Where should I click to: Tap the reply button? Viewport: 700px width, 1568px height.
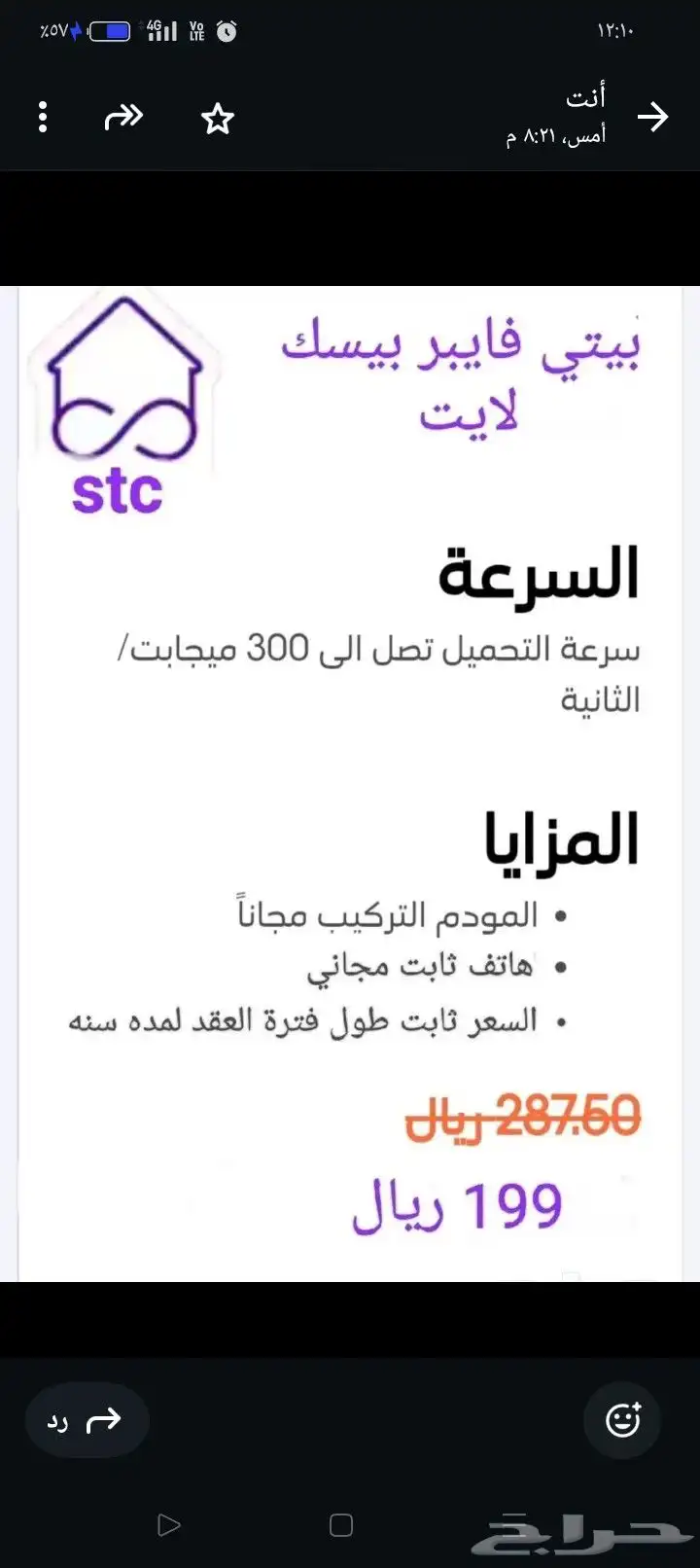[86, 1420]
